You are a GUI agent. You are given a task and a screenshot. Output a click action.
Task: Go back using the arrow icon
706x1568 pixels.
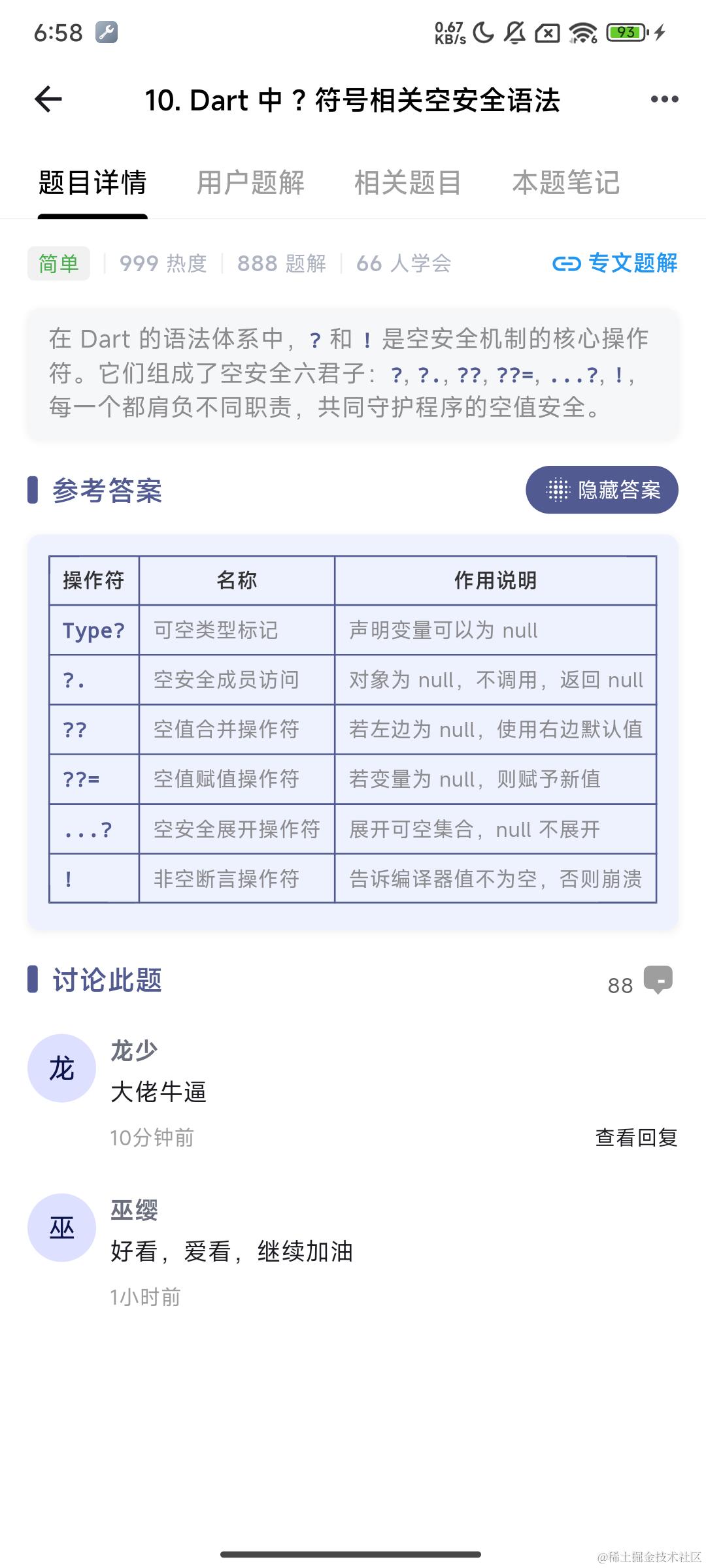(x=48, y=100)
